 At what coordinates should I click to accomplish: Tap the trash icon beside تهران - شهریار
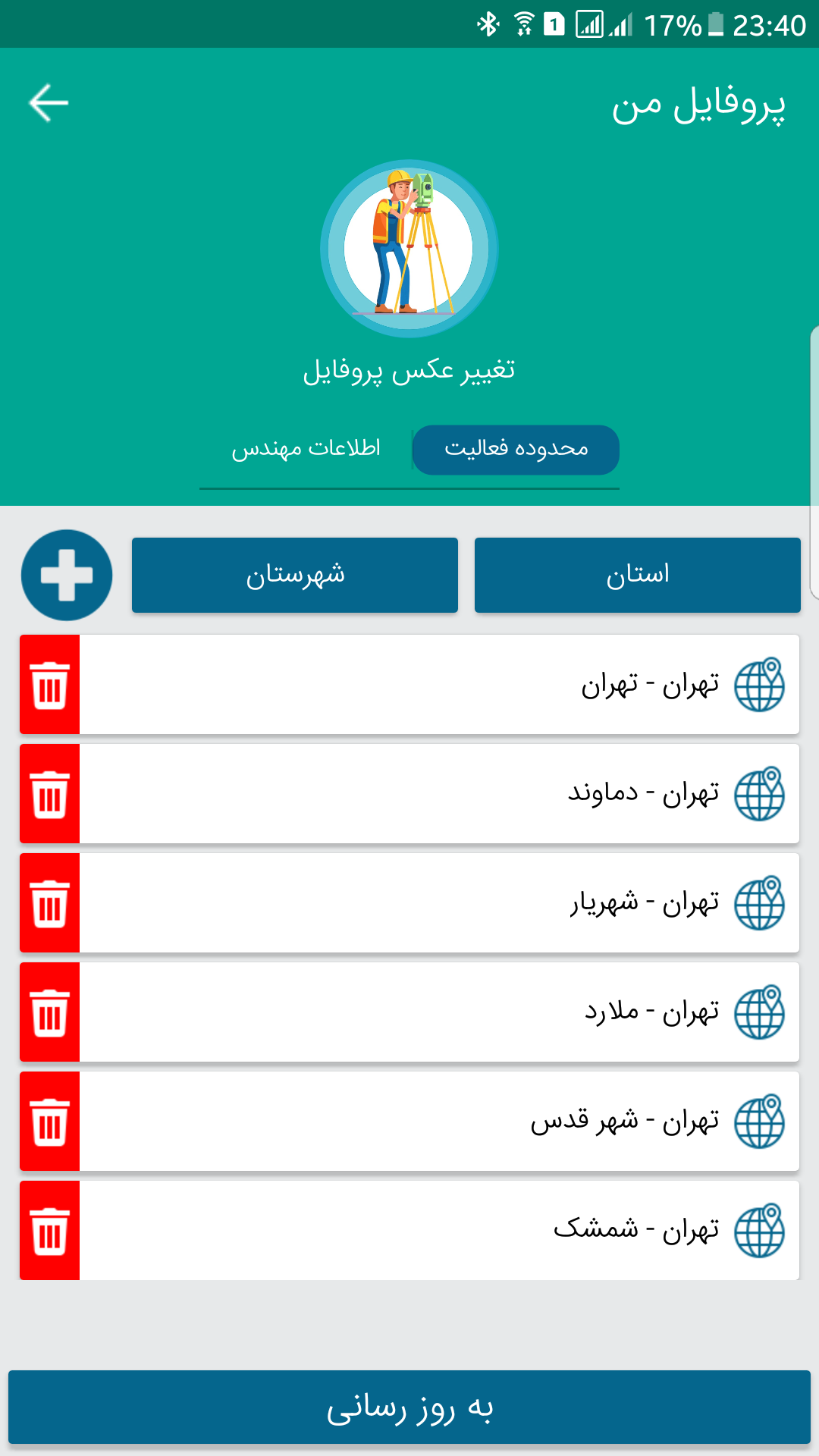(49, 902)
